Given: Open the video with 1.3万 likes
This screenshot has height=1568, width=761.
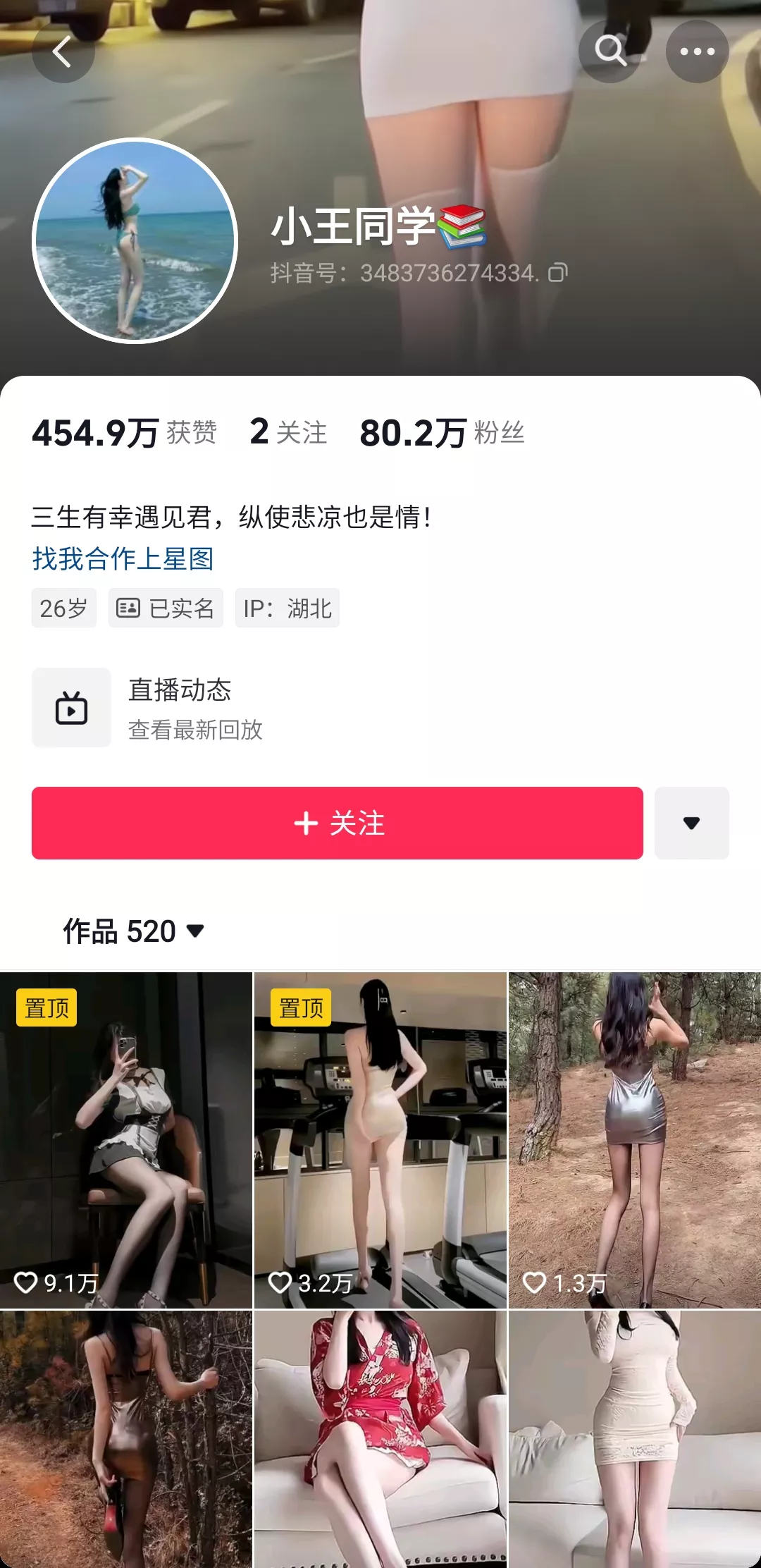Looking at the screenshot, I should click(634, 1140).
